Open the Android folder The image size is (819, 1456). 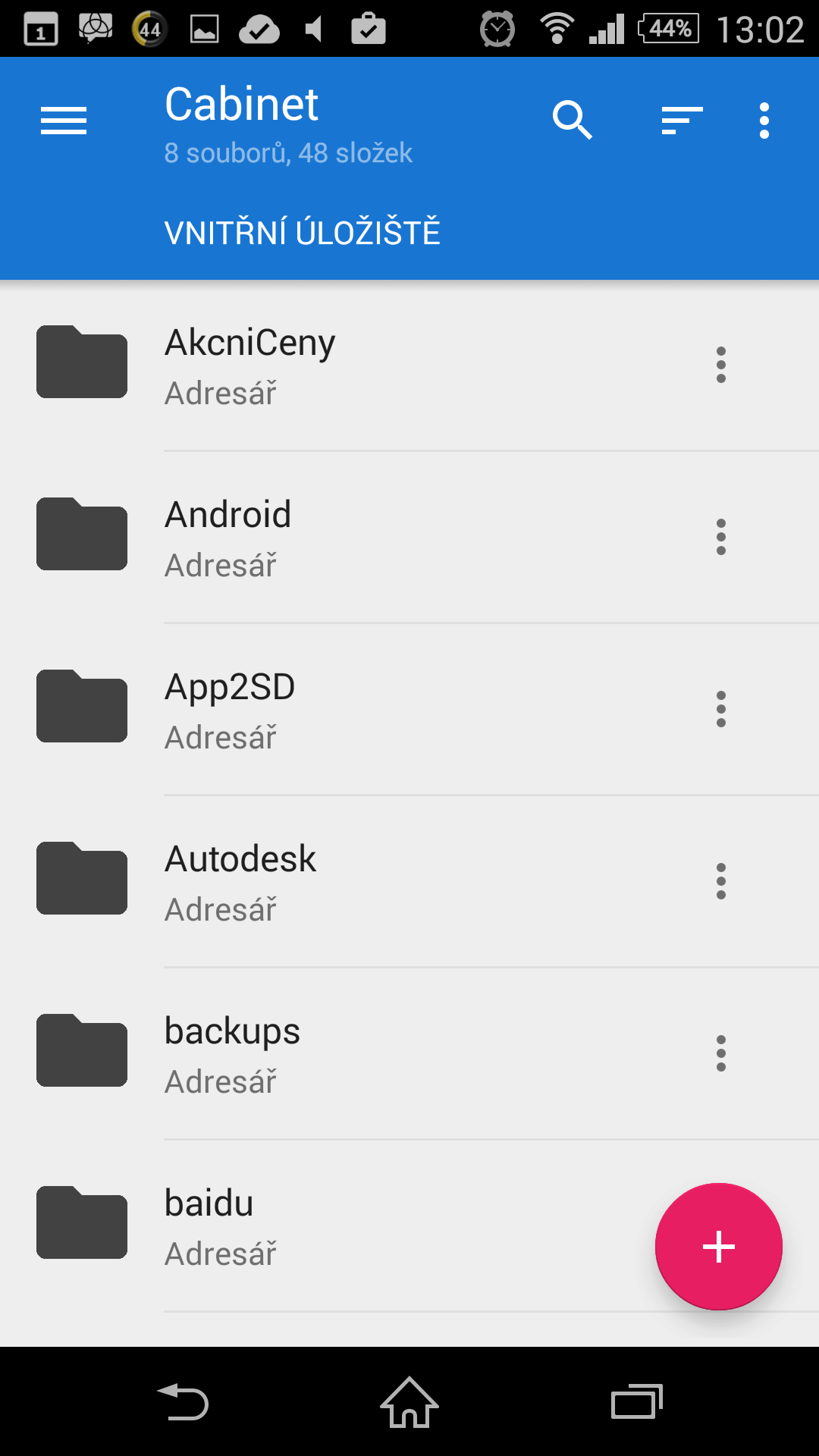coord(409,537)
